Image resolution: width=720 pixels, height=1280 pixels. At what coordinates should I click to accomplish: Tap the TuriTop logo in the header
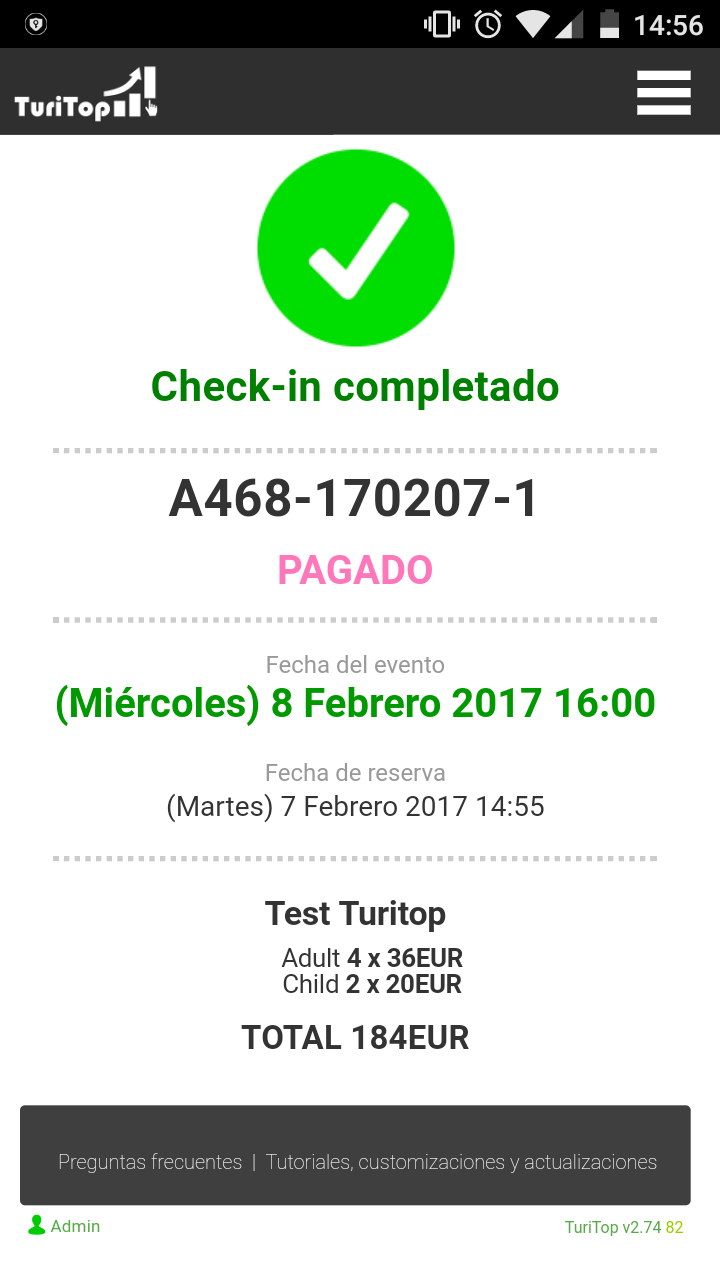[85, 91]
